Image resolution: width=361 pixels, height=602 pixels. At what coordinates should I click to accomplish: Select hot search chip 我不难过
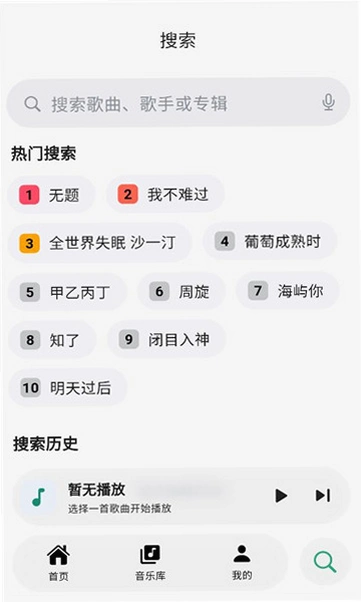(x=165, y=195)
